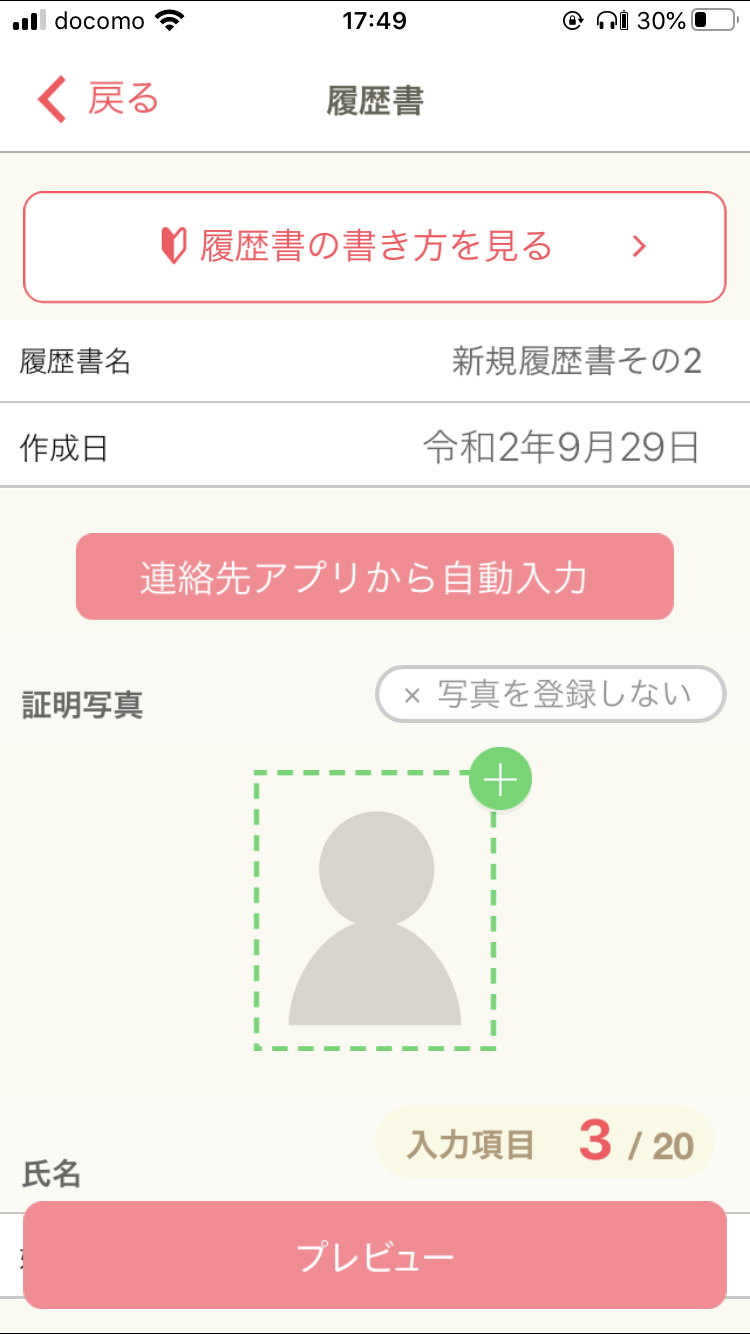Open the プレビュー button
Screen dimensions: 750x1334
(x=374, y=1256)
